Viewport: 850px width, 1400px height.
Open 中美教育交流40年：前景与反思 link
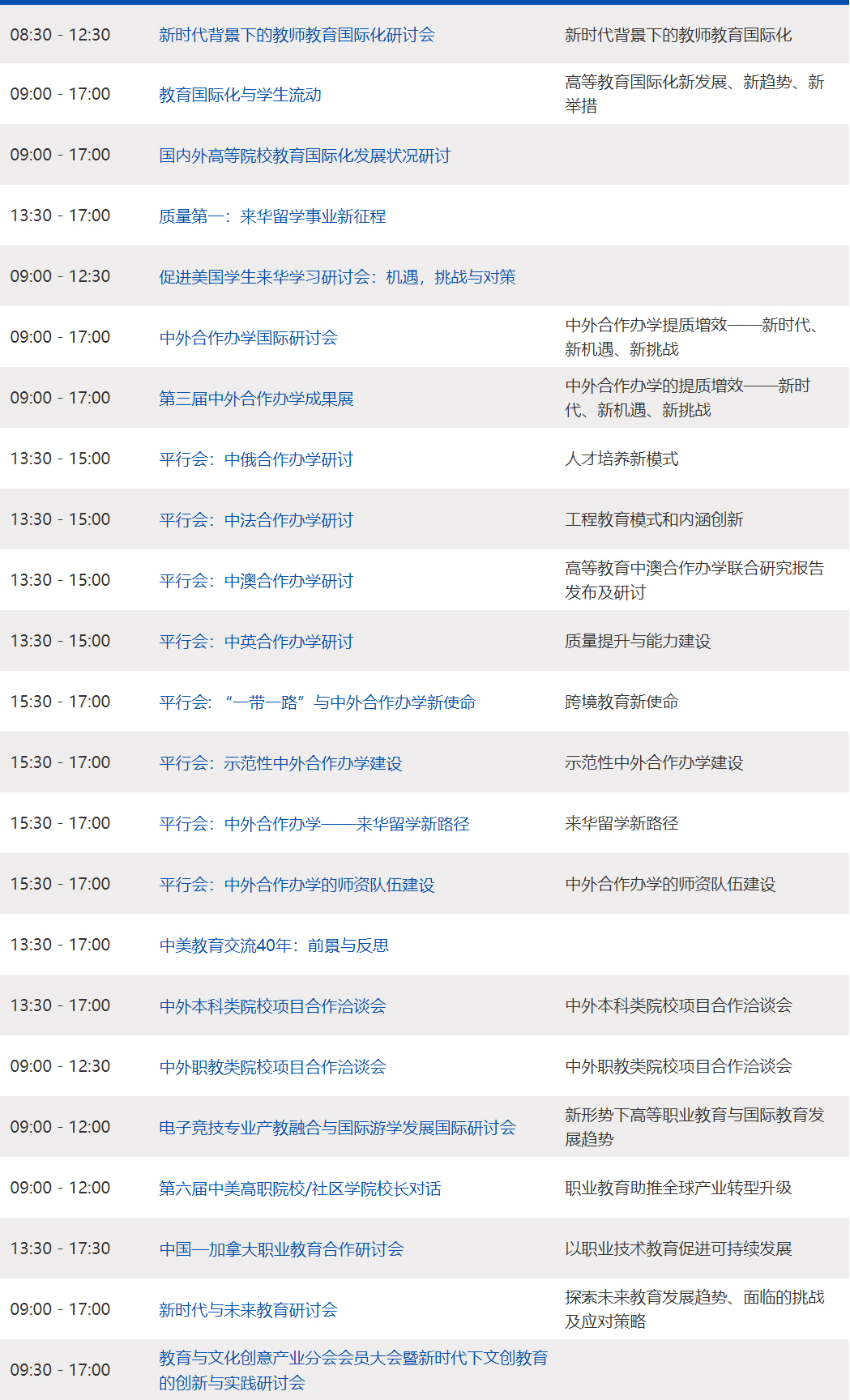pyautogui.click(x=274, y=945)
